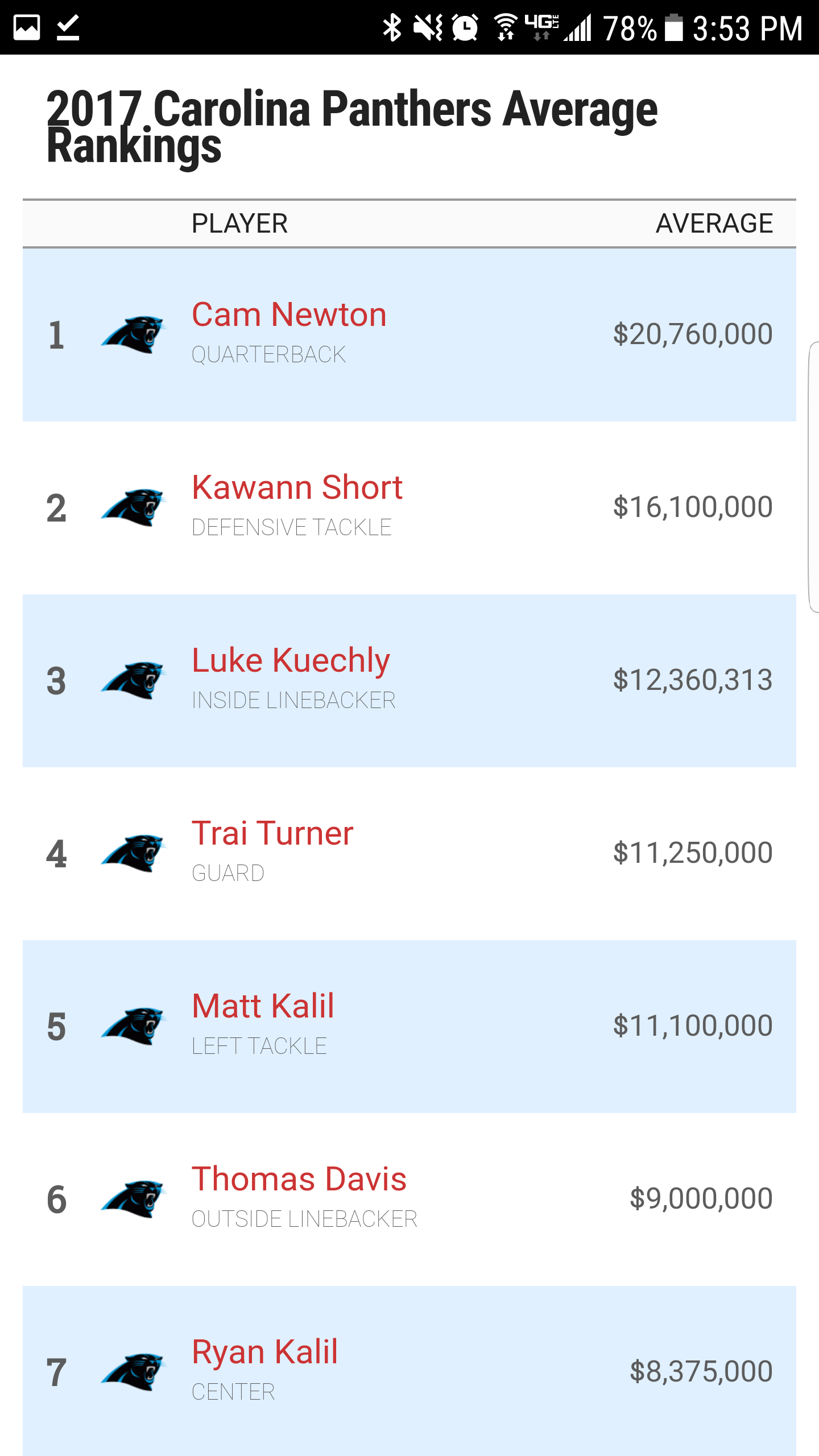Select the Trai Turner link
The image size is (819, 1456).
coord(272,833)
